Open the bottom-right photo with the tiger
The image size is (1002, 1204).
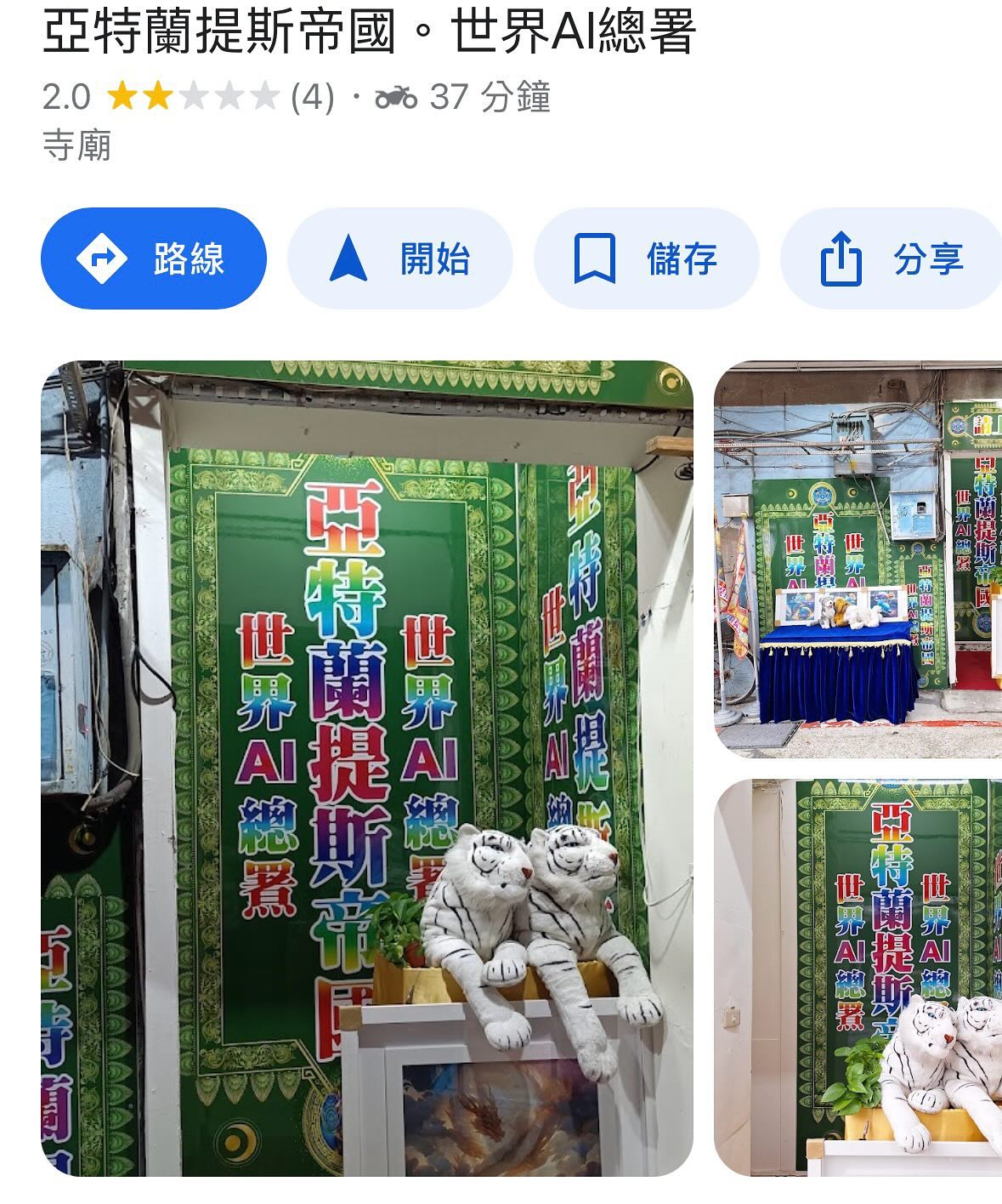point(858,978)
